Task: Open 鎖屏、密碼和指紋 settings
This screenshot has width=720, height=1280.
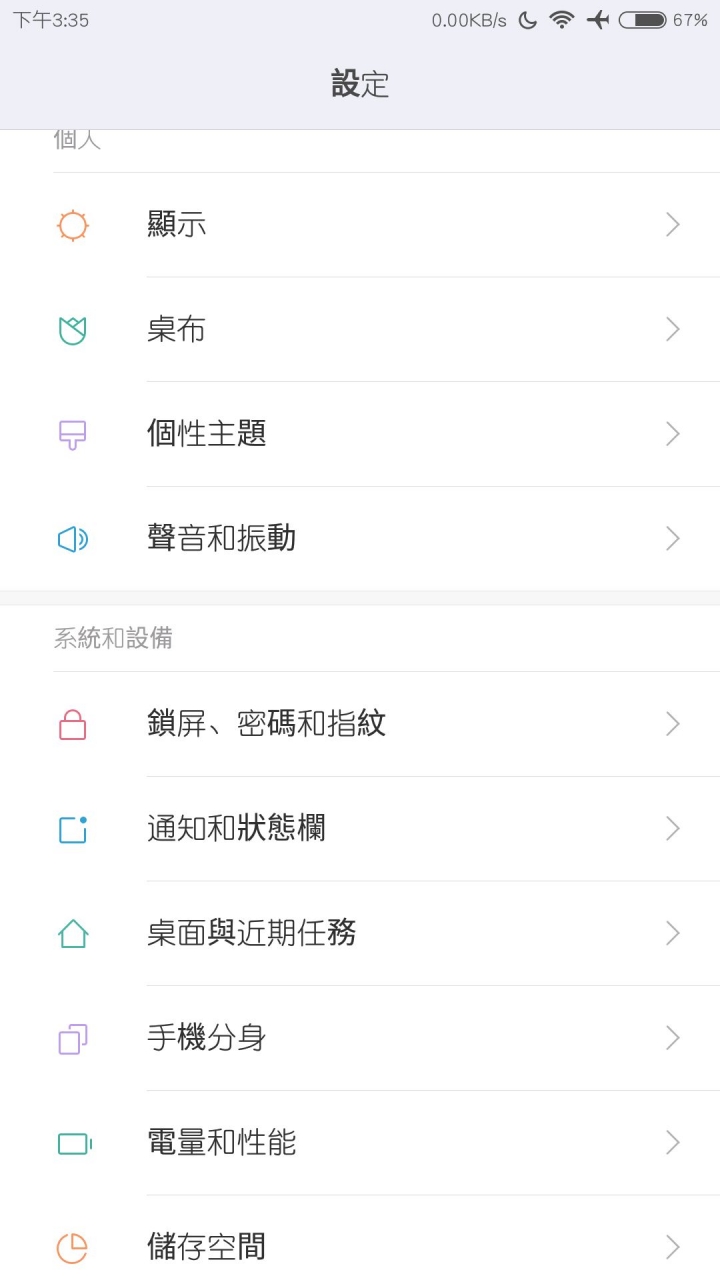Action: tap(360, 724)
